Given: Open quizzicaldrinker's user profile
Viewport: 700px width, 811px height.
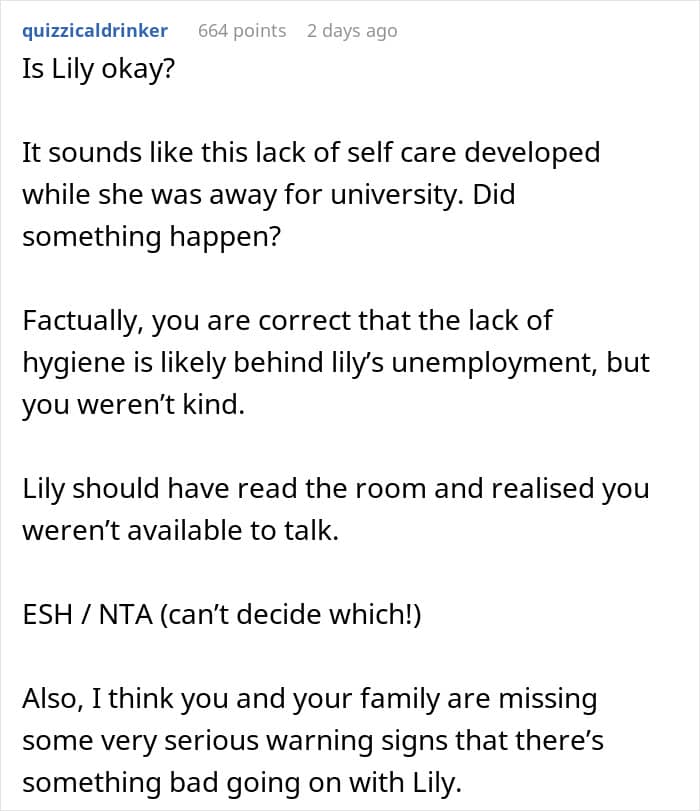Looking at the screenshot, I should point(95,31).
